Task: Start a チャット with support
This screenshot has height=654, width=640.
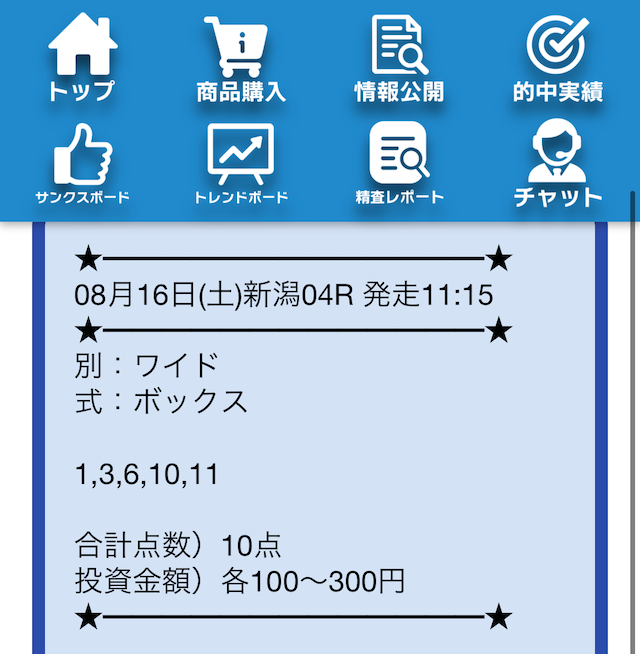Action: 557,163
